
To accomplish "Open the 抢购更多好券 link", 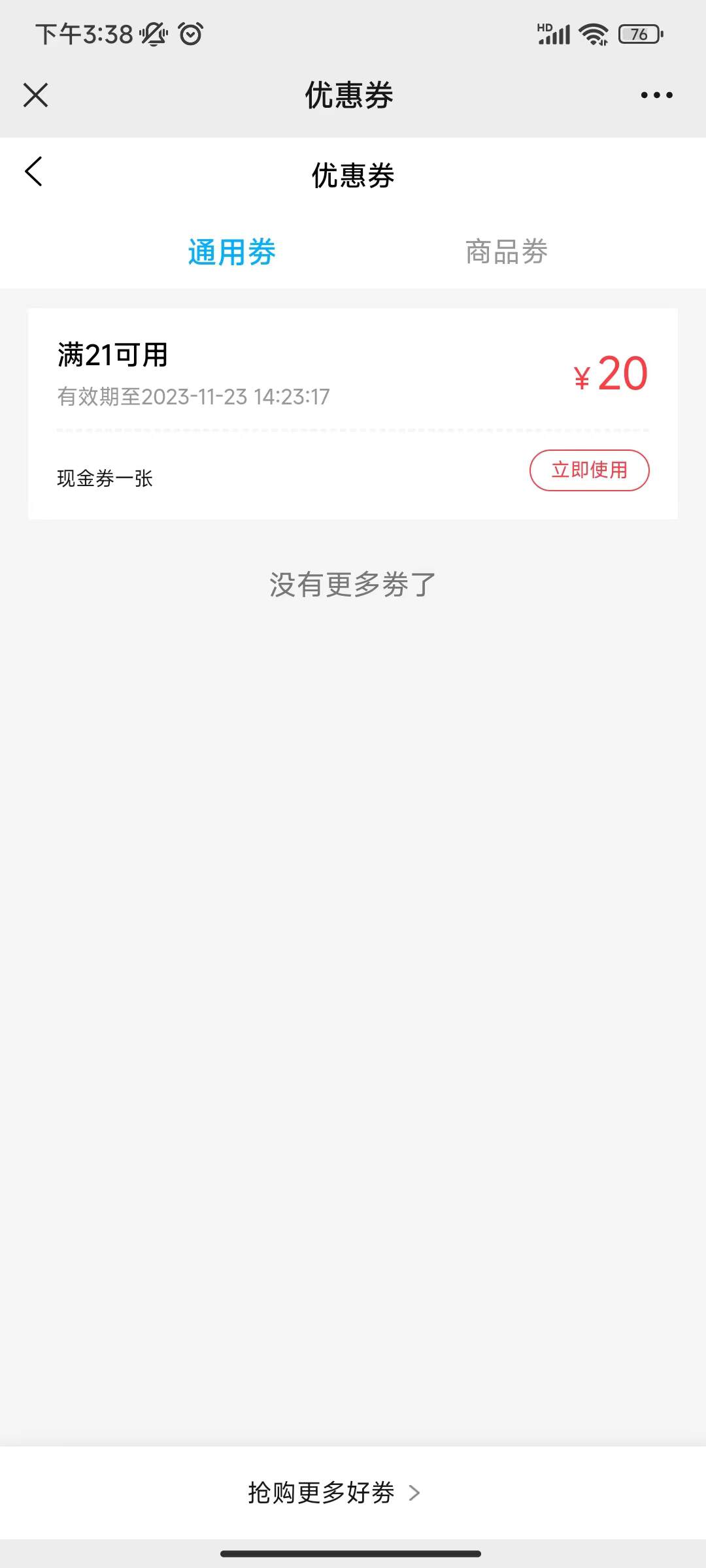I will 333,1493.
